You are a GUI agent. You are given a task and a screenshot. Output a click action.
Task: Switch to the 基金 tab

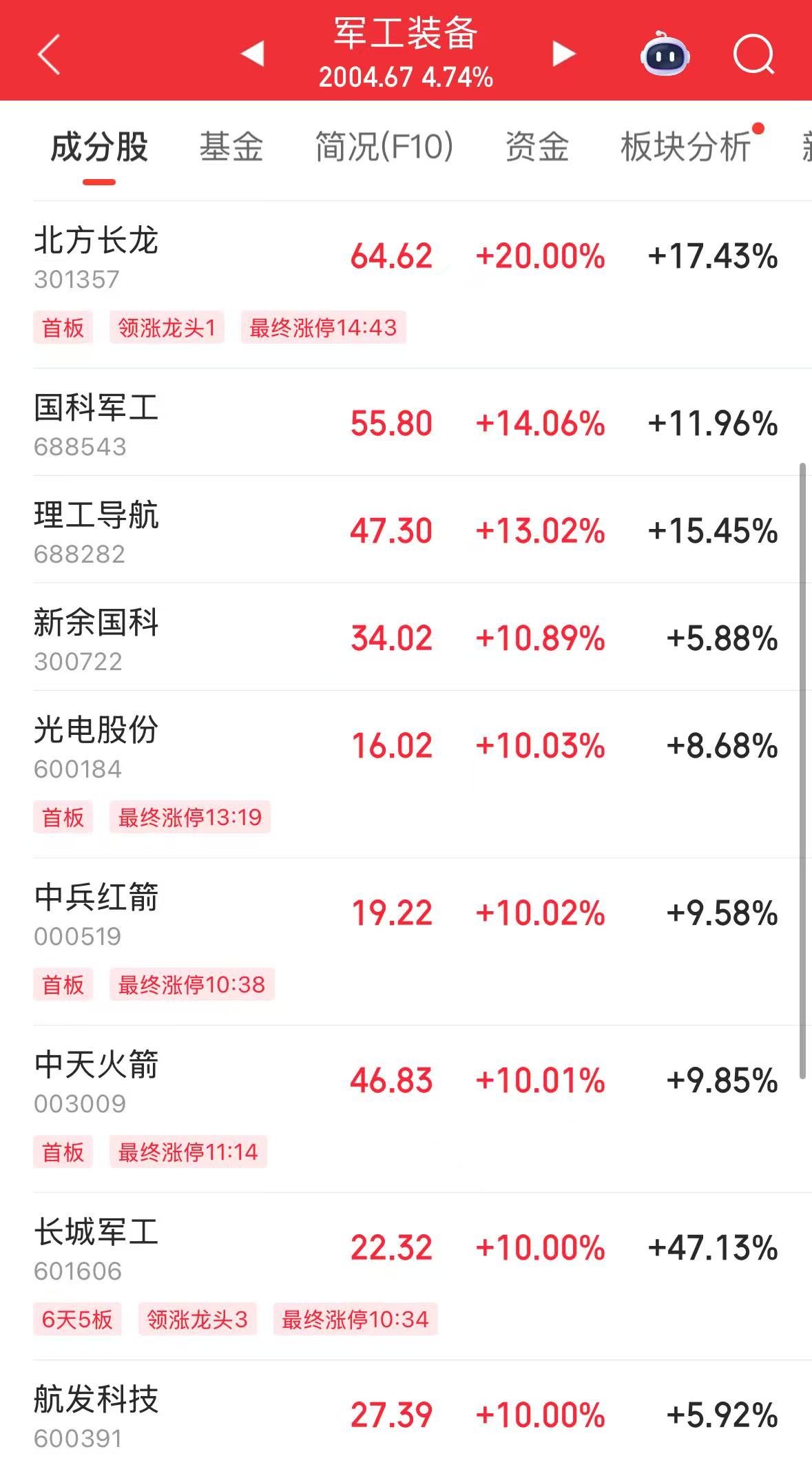click(231, 147)
